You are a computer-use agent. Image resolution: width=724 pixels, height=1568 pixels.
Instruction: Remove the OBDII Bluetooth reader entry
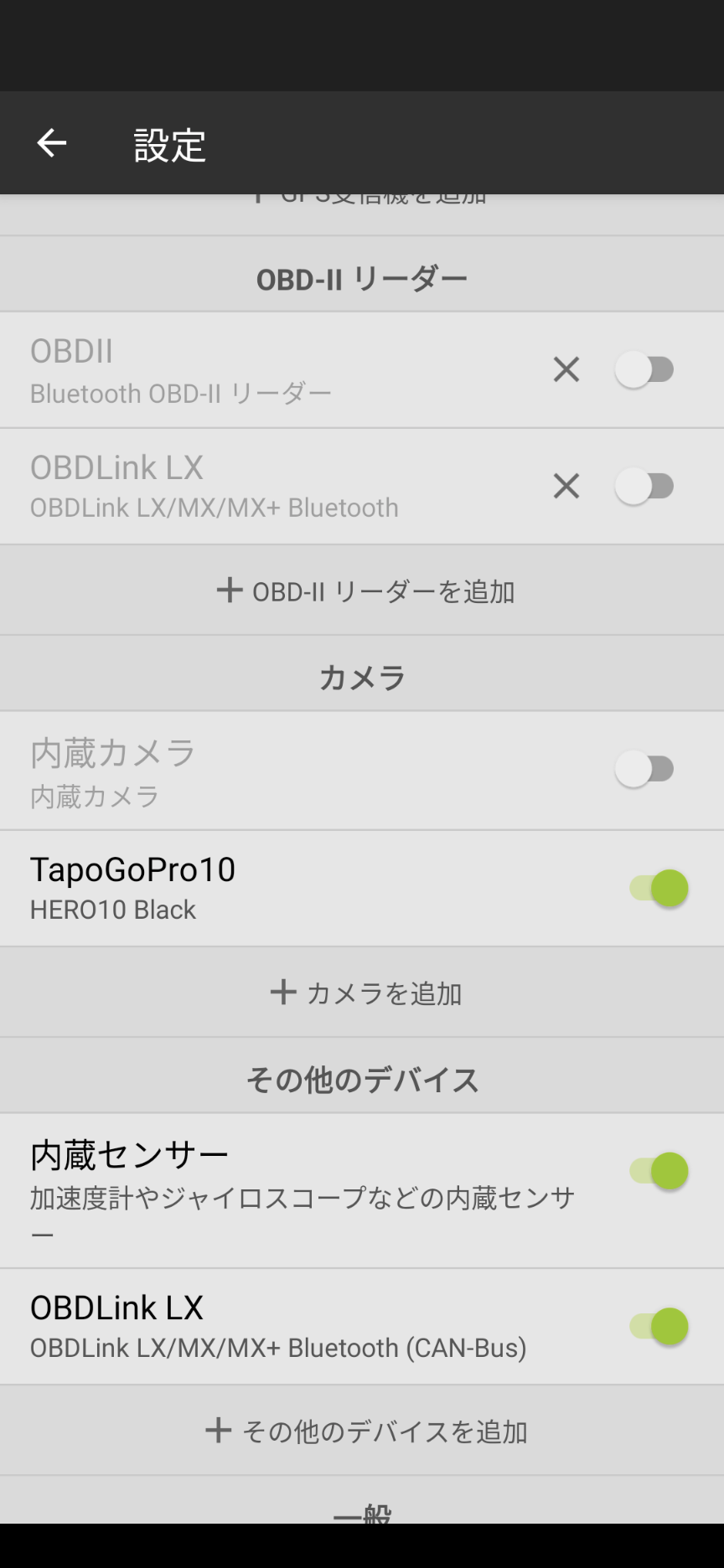566,369
